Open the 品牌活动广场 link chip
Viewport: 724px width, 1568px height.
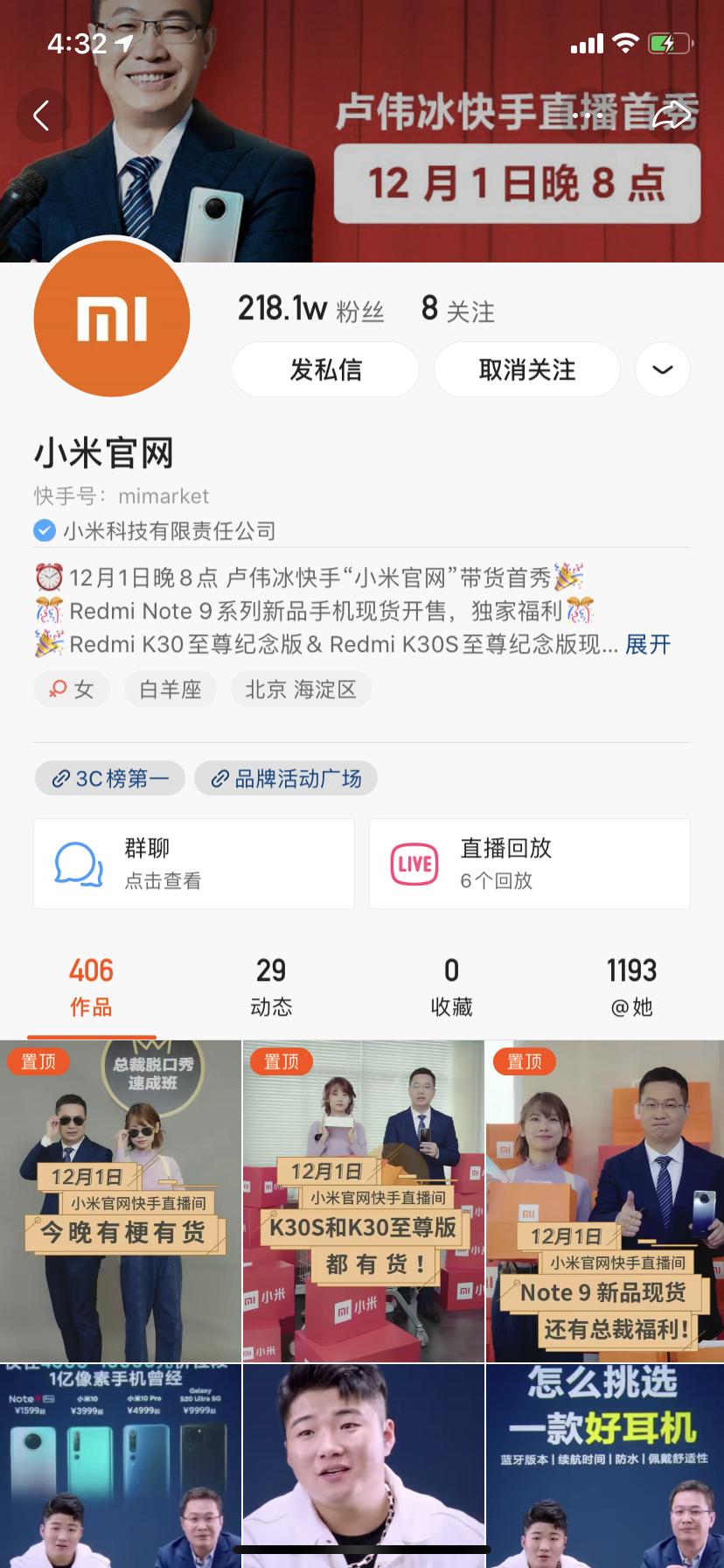286,778
